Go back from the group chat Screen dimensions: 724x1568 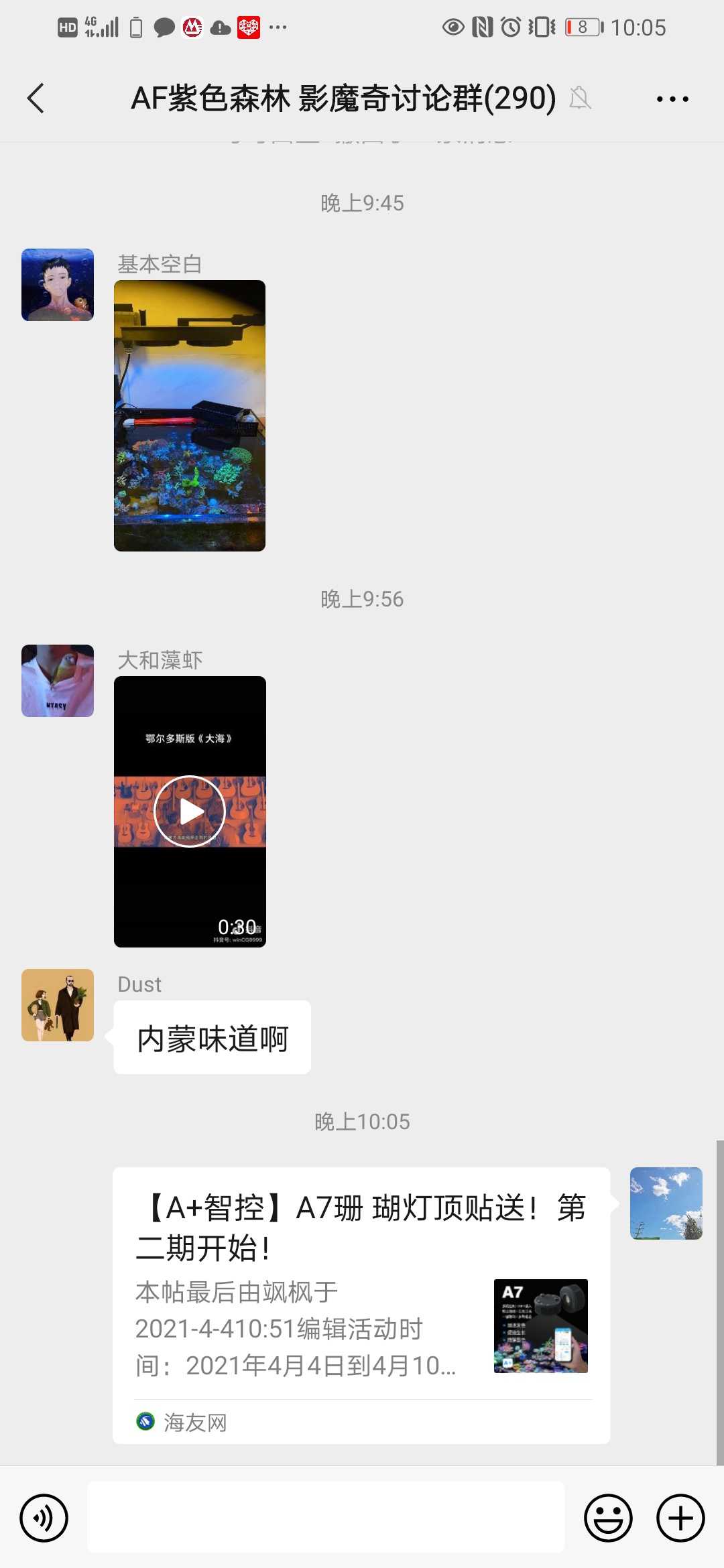36,99
